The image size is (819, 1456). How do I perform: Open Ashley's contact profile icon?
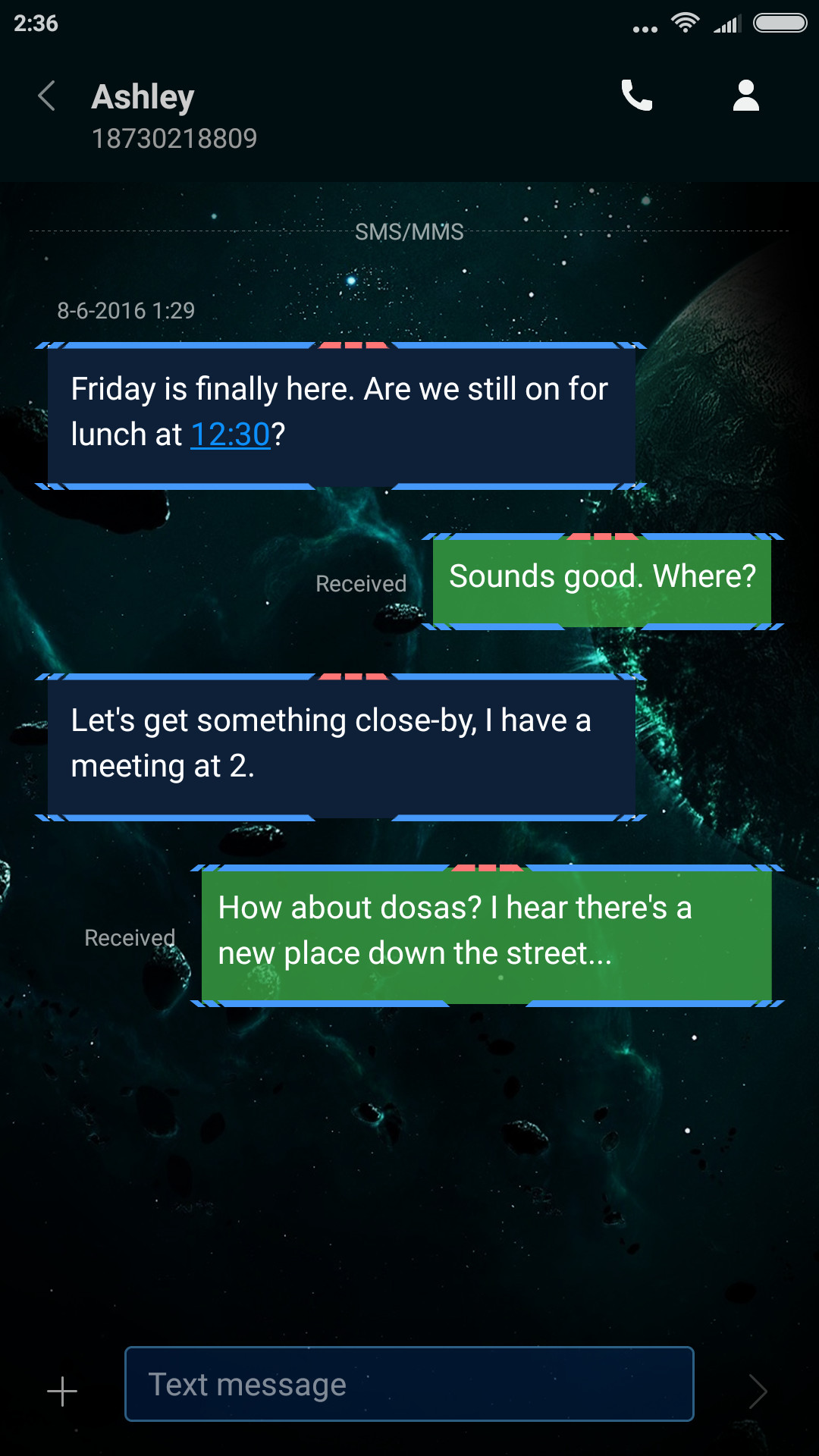pos(746,96)
